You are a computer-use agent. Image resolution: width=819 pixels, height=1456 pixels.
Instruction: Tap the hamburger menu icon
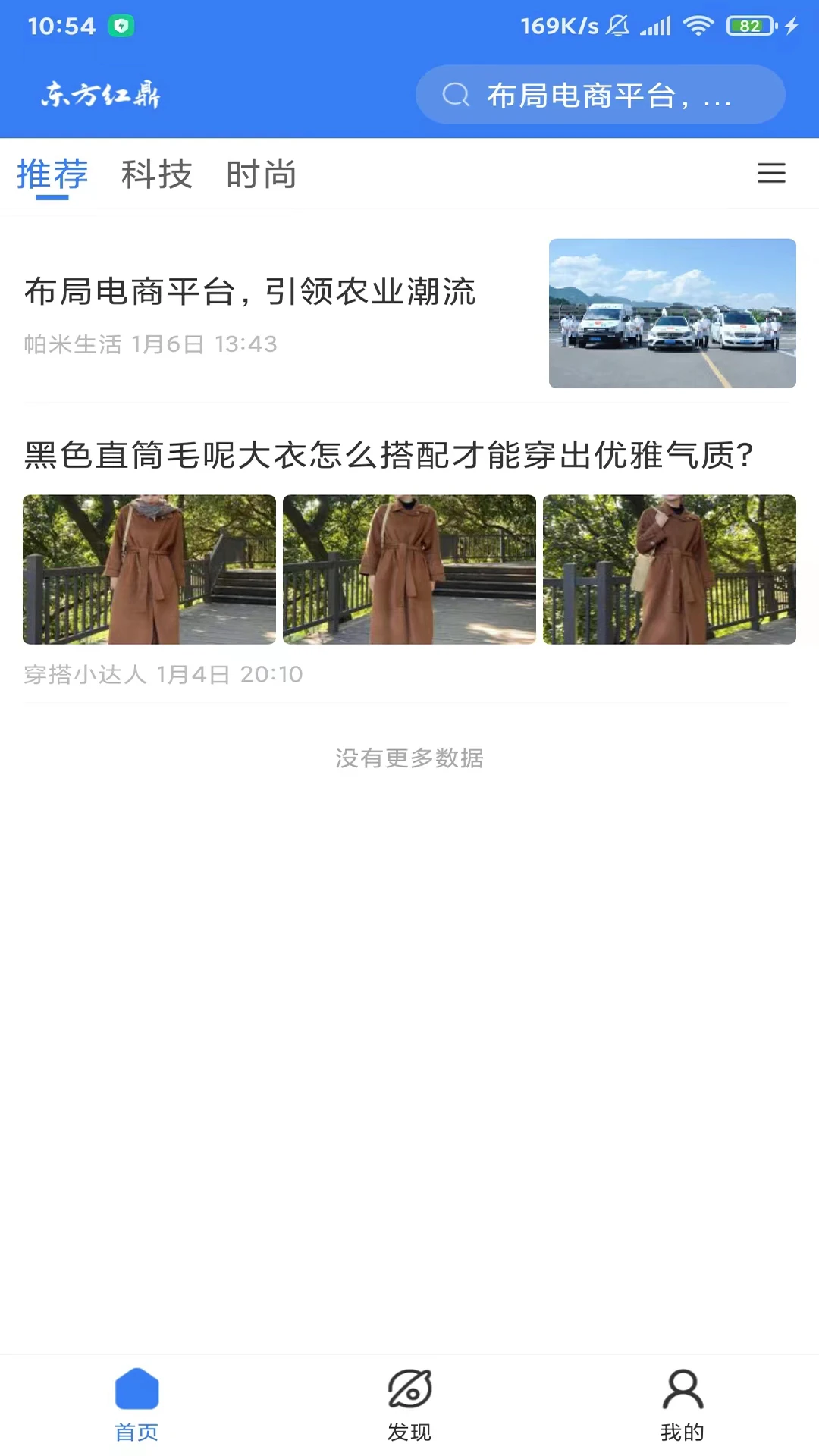coord(771,174)
